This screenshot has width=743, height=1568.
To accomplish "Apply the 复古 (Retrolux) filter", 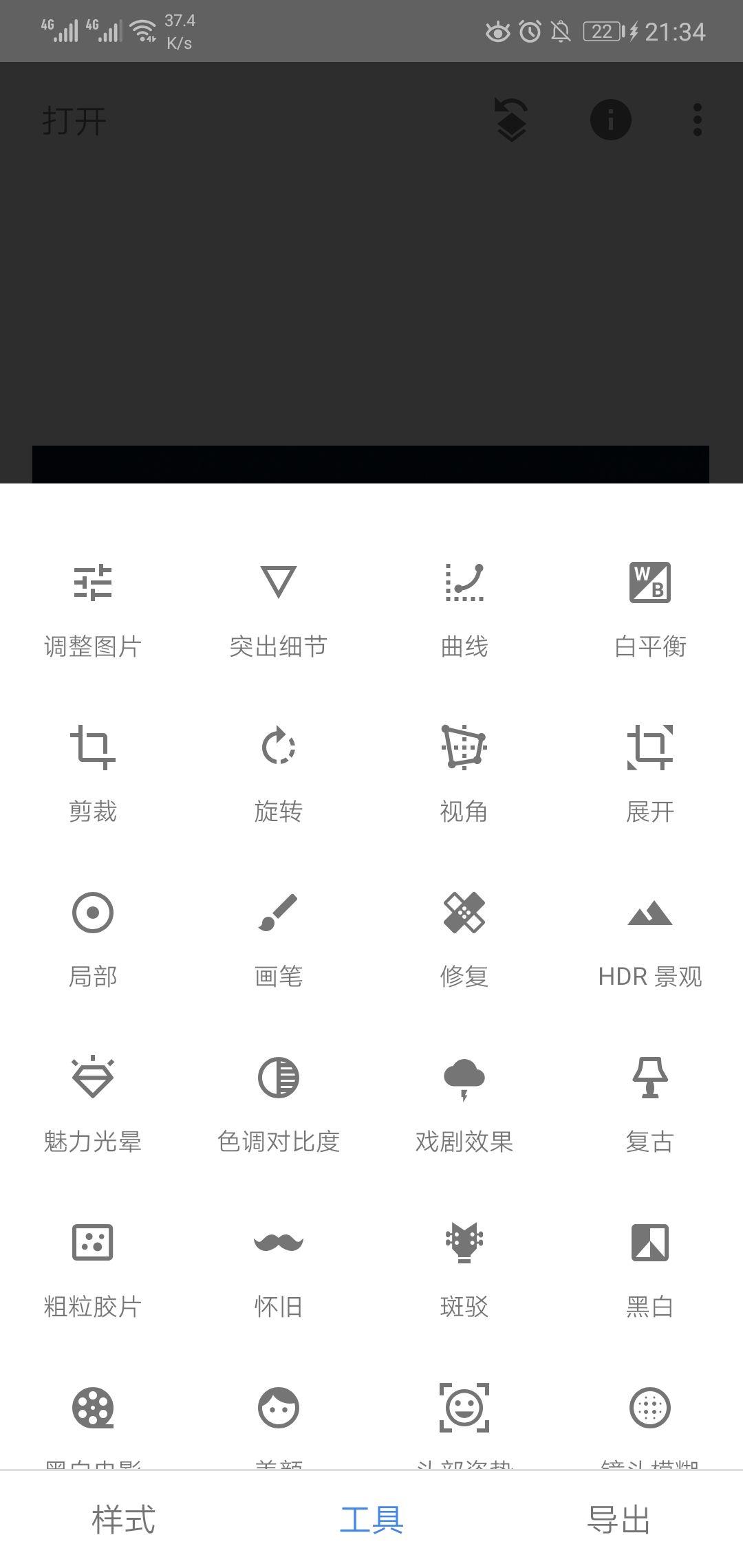I will pos(650,1104).
